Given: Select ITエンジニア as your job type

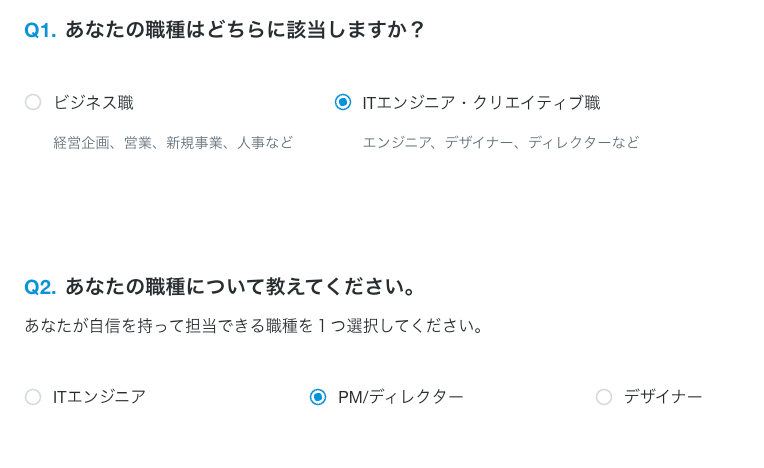Looking at the screenshot, I should coord(33,397).
